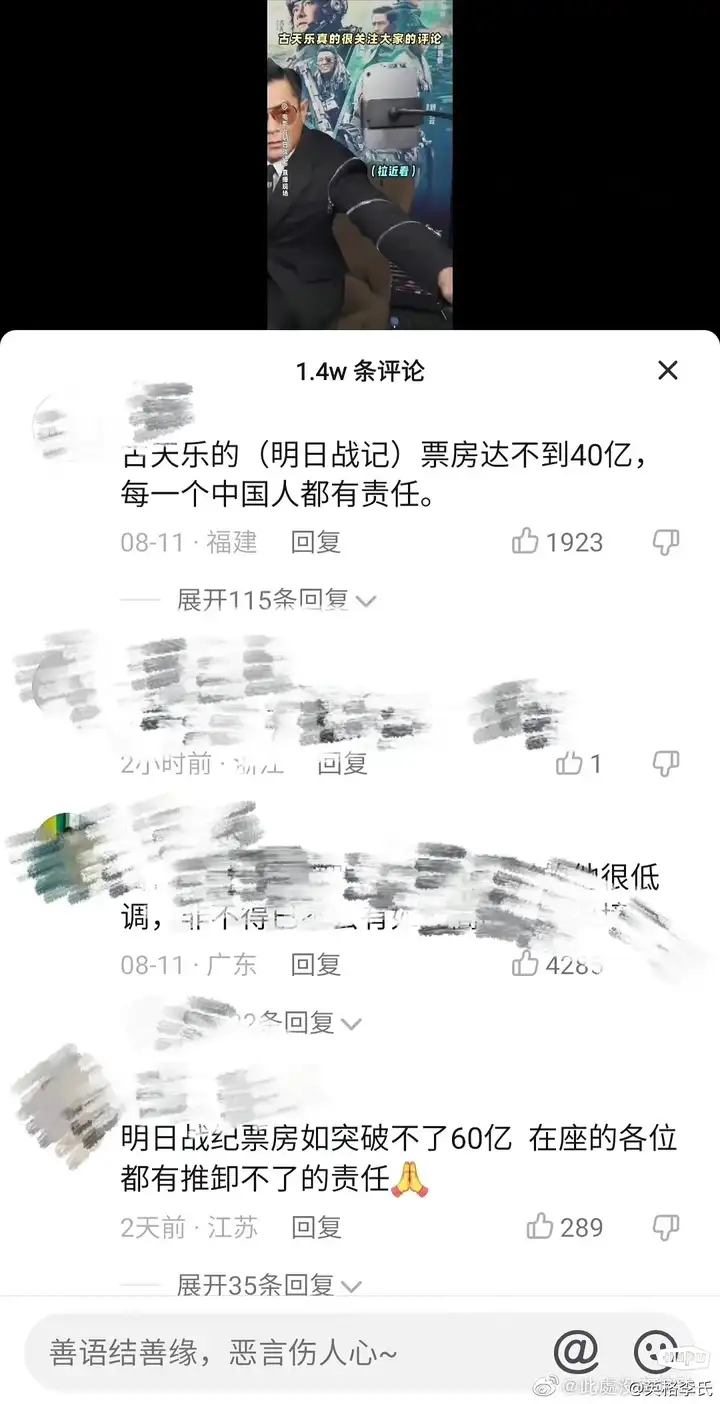Like the comment with 1923 likes
The width and height of the screenshot is (720, 1404).
pyautogui.click(x=526, y=542)
